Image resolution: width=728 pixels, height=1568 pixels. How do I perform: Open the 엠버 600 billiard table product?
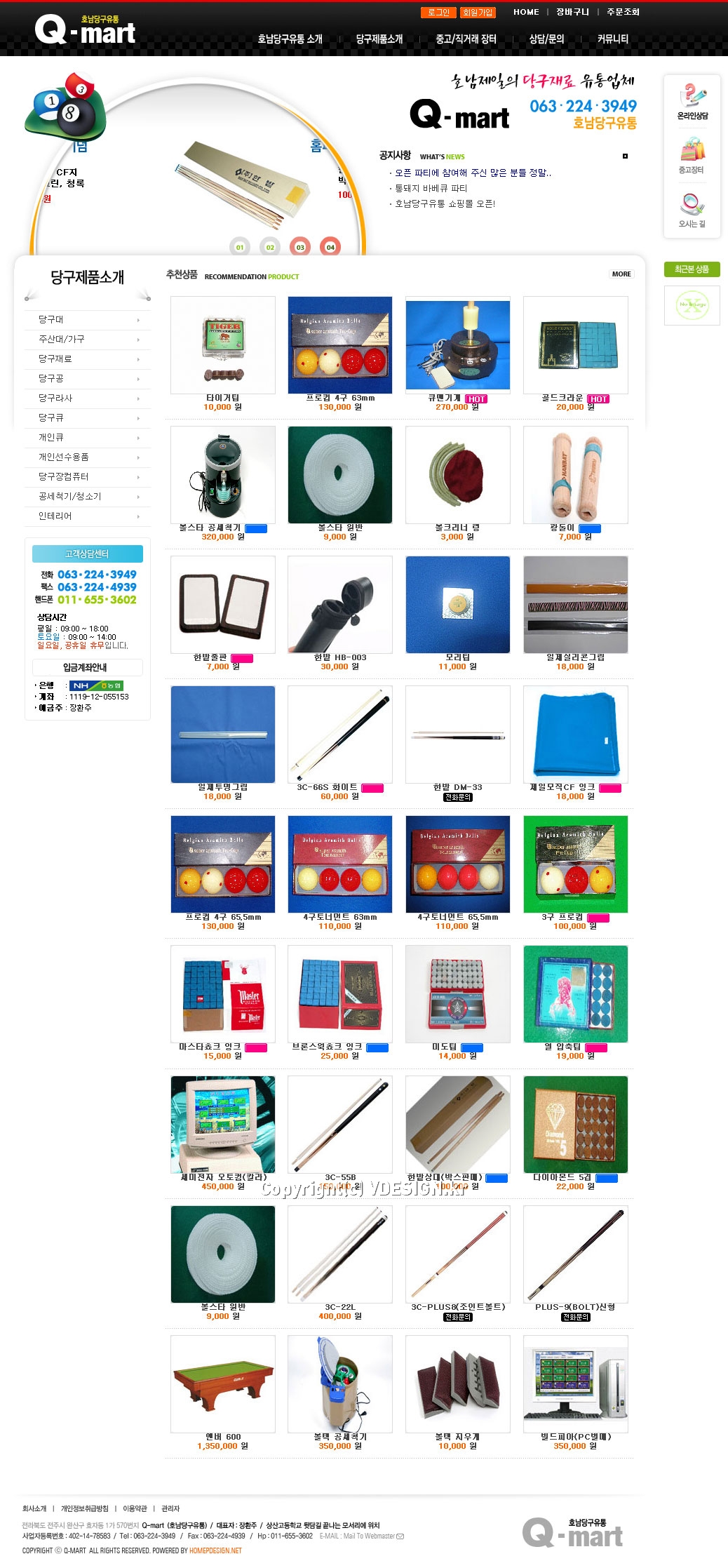tap(223, 1383)
